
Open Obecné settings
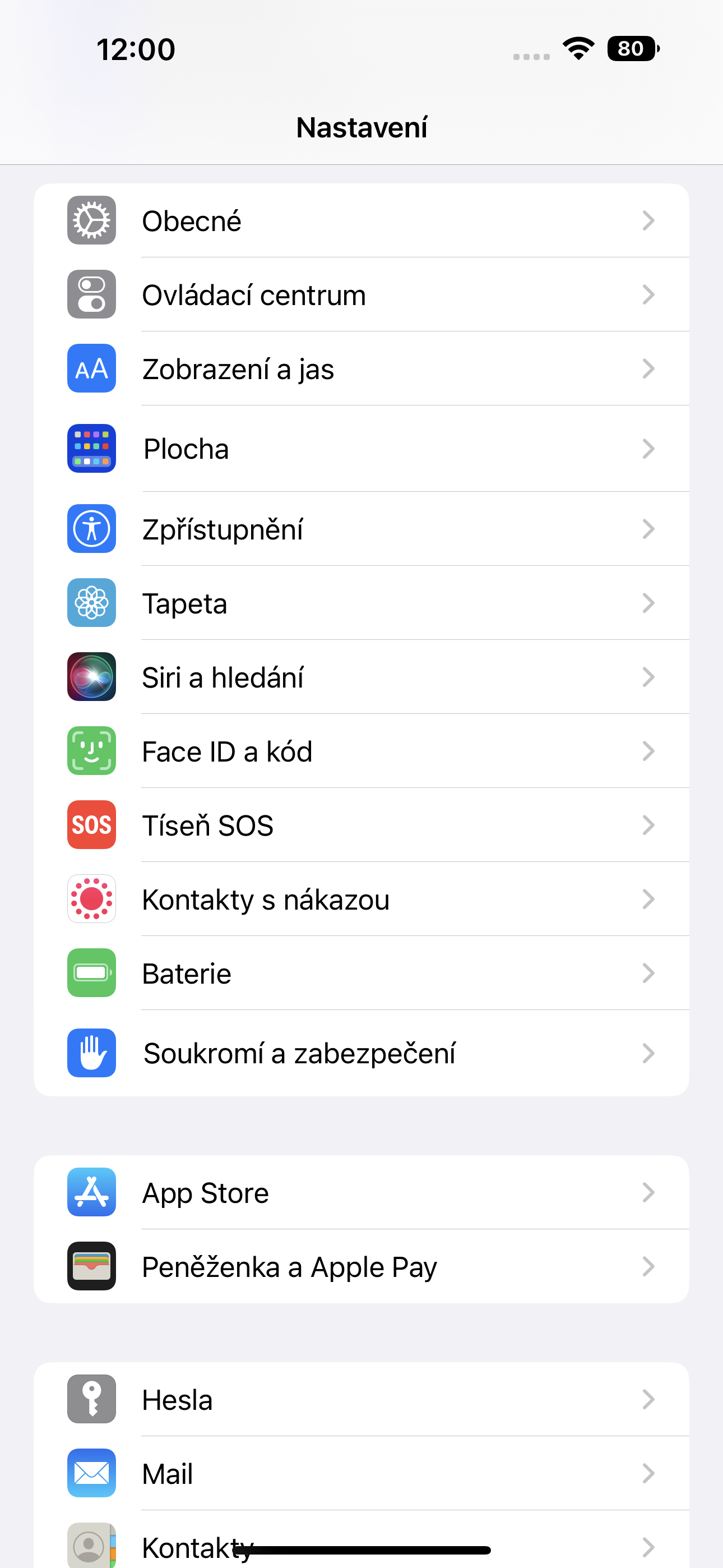coord(361,220)
